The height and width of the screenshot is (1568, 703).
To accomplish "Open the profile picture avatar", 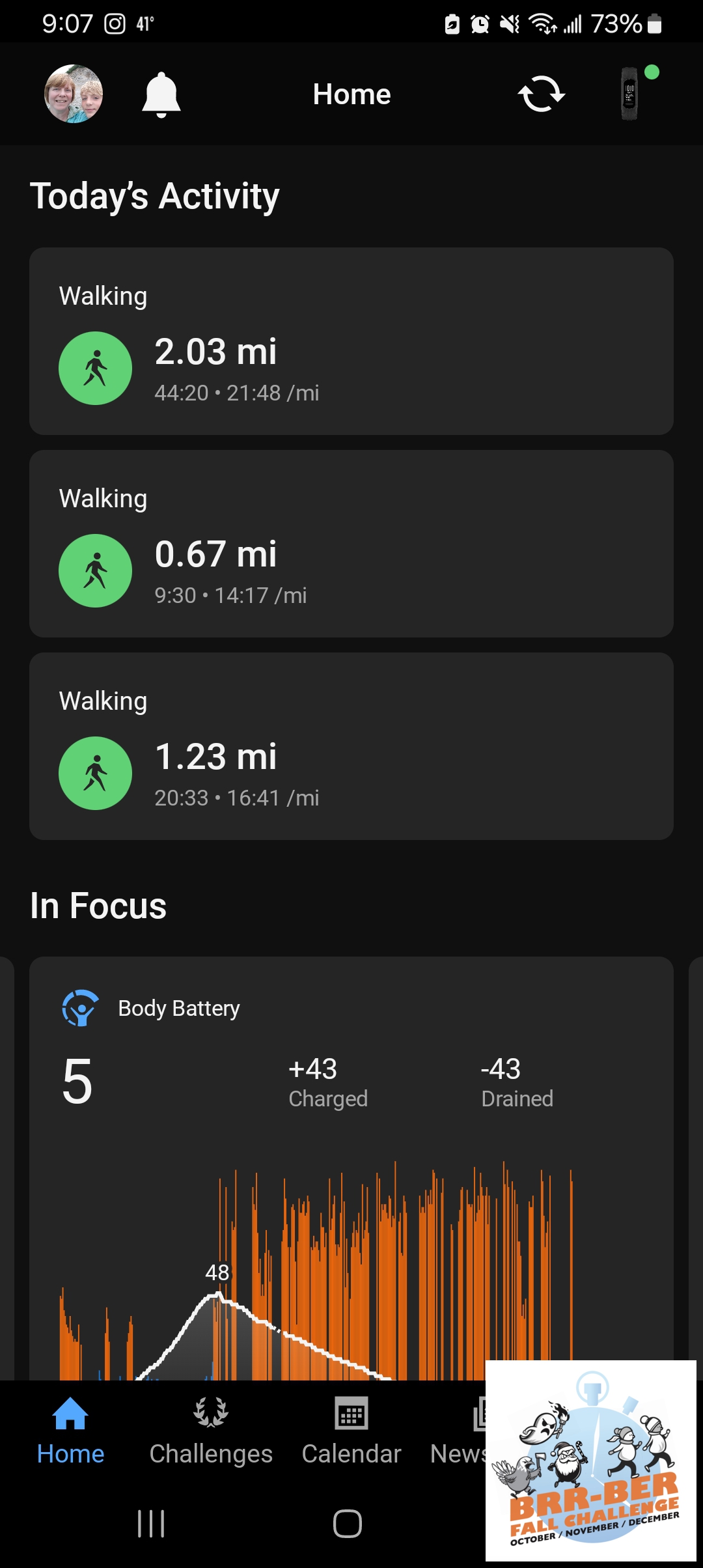I will [x=74, y=94].
